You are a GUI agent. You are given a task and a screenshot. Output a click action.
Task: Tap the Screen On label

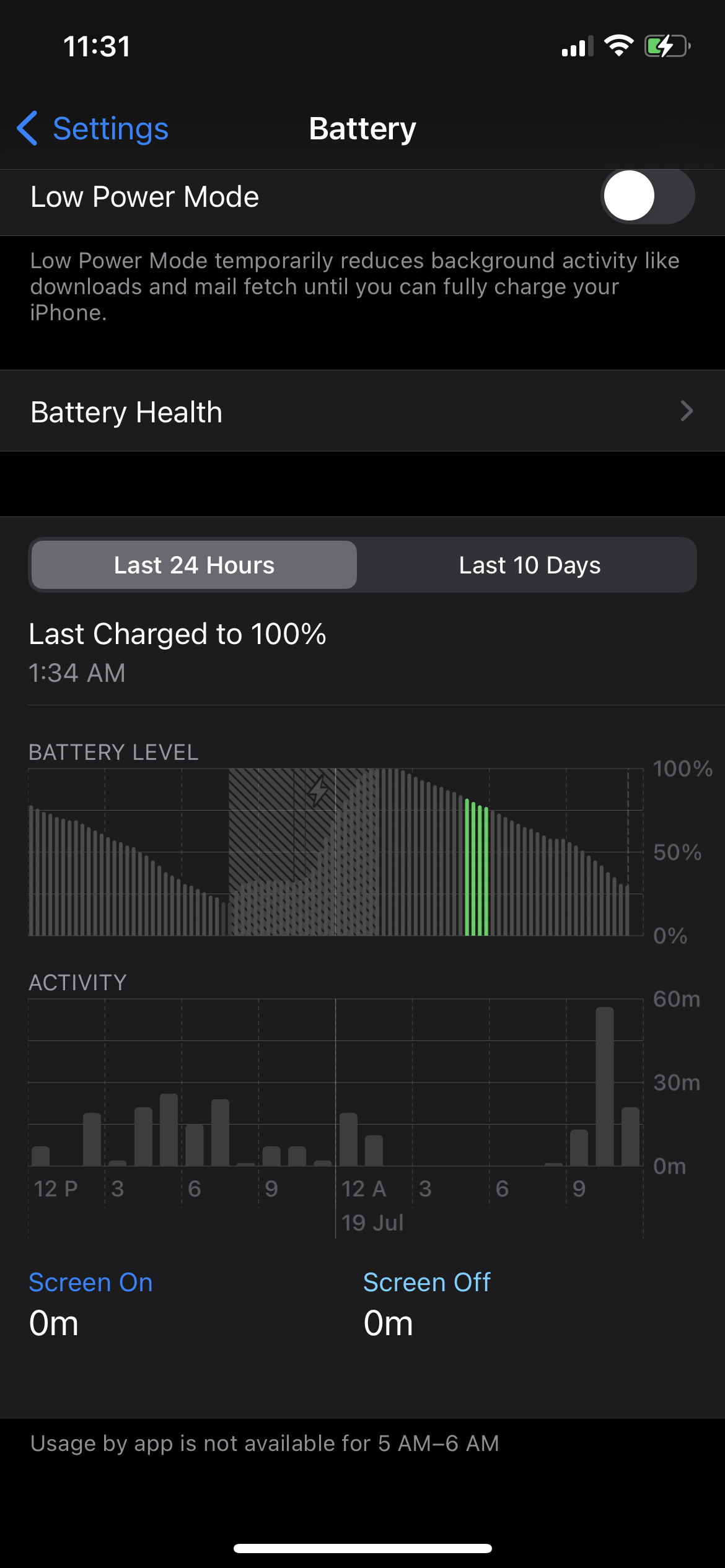coord(90,1282)
